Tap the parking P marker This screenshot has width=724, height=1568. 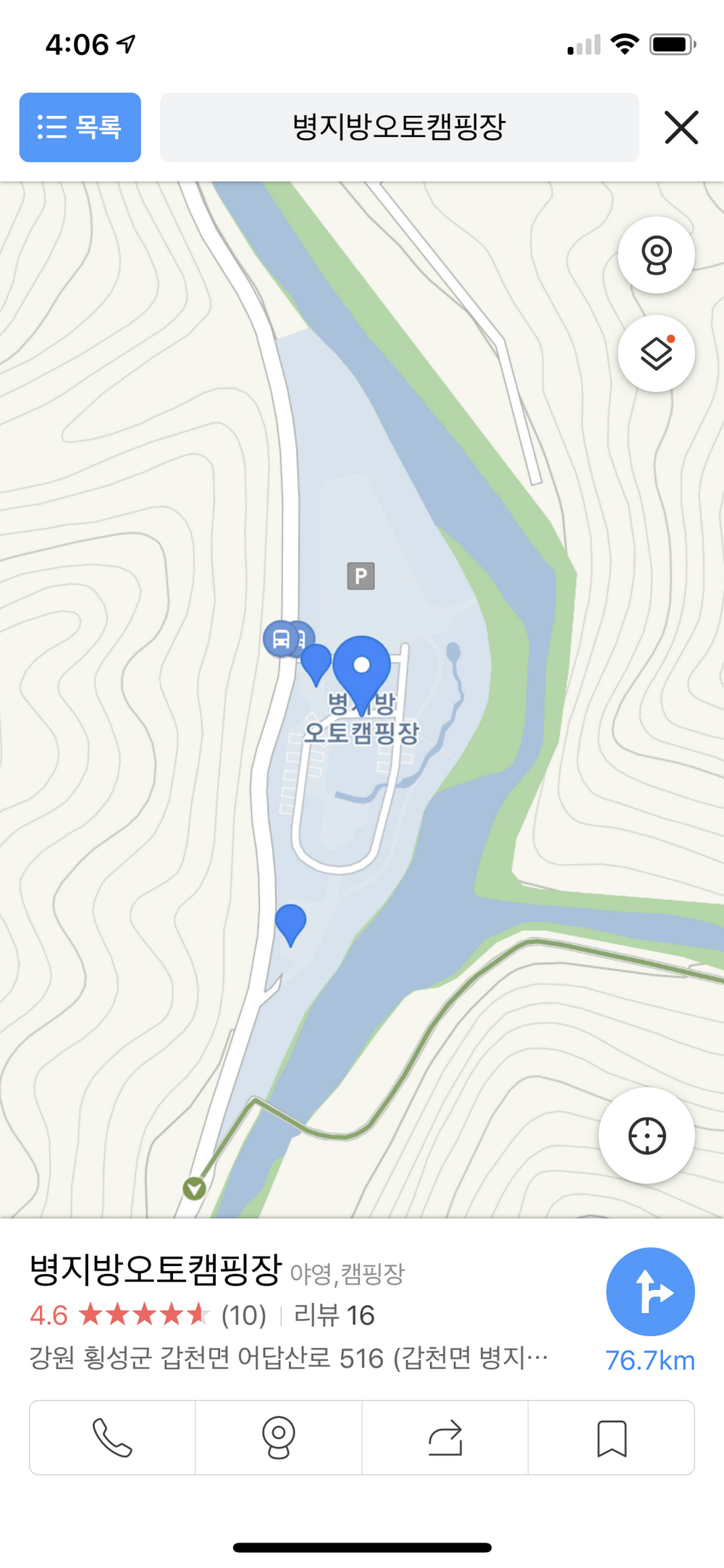coord(361,577)
